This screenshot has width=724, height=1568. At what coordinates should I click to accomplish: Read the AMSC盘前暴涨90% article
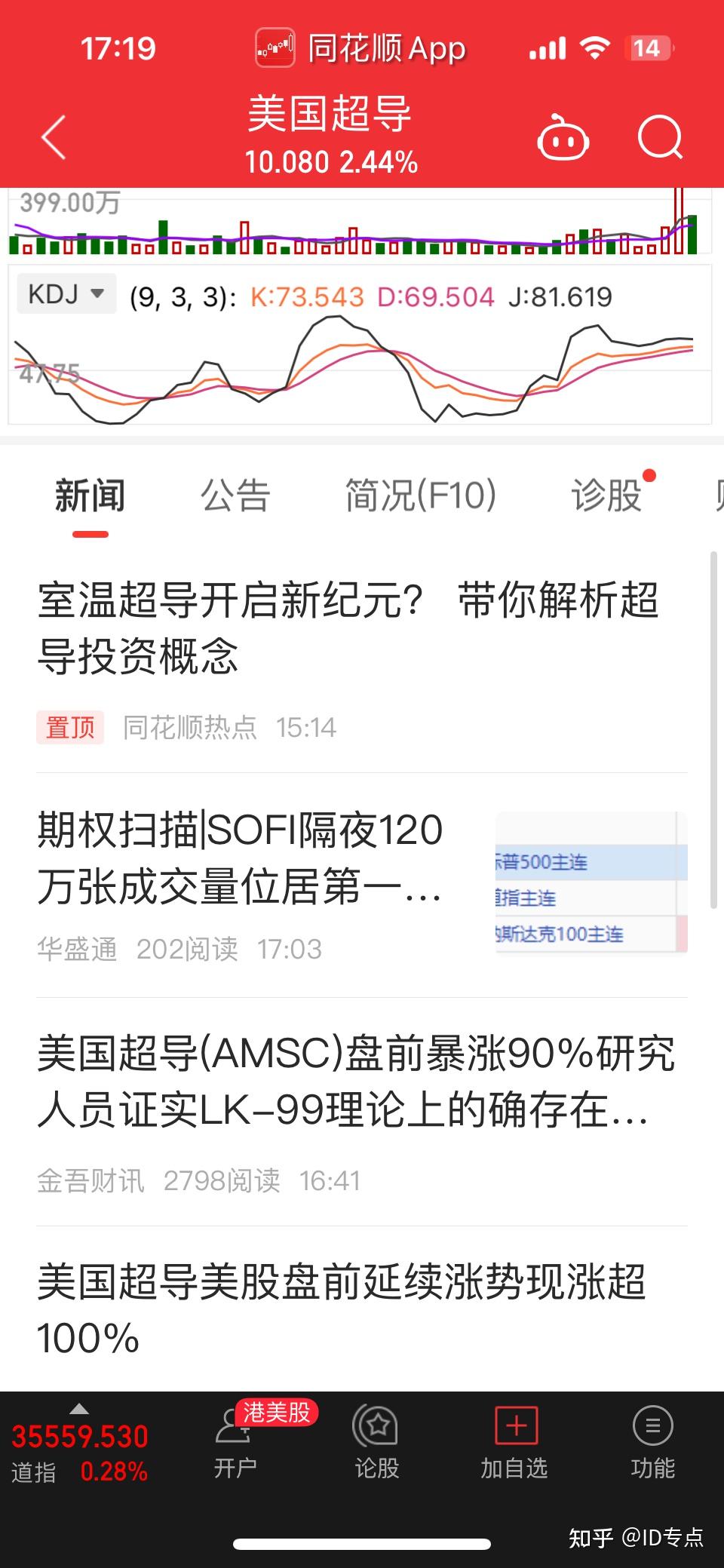[x=354, y=1082]
